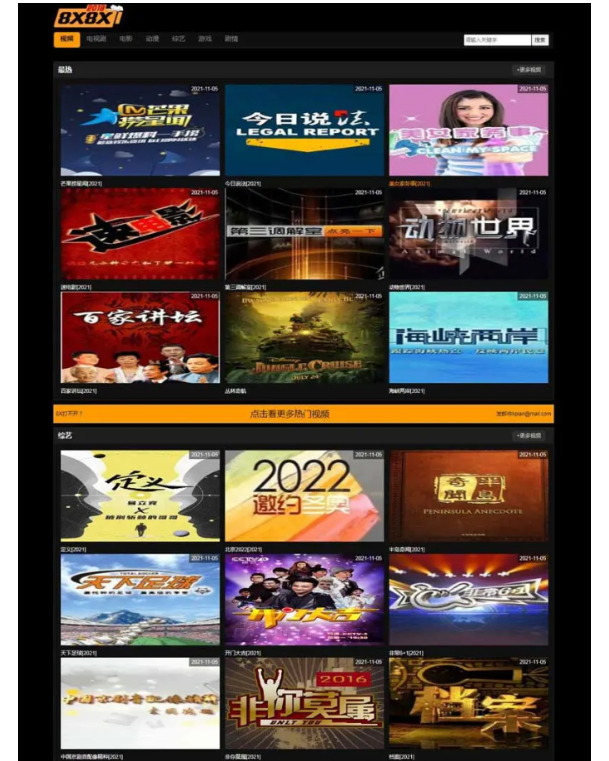This screenshot has height=761, width=609.
Task: Open the 动漫 tab
Action: pos(152,39)
